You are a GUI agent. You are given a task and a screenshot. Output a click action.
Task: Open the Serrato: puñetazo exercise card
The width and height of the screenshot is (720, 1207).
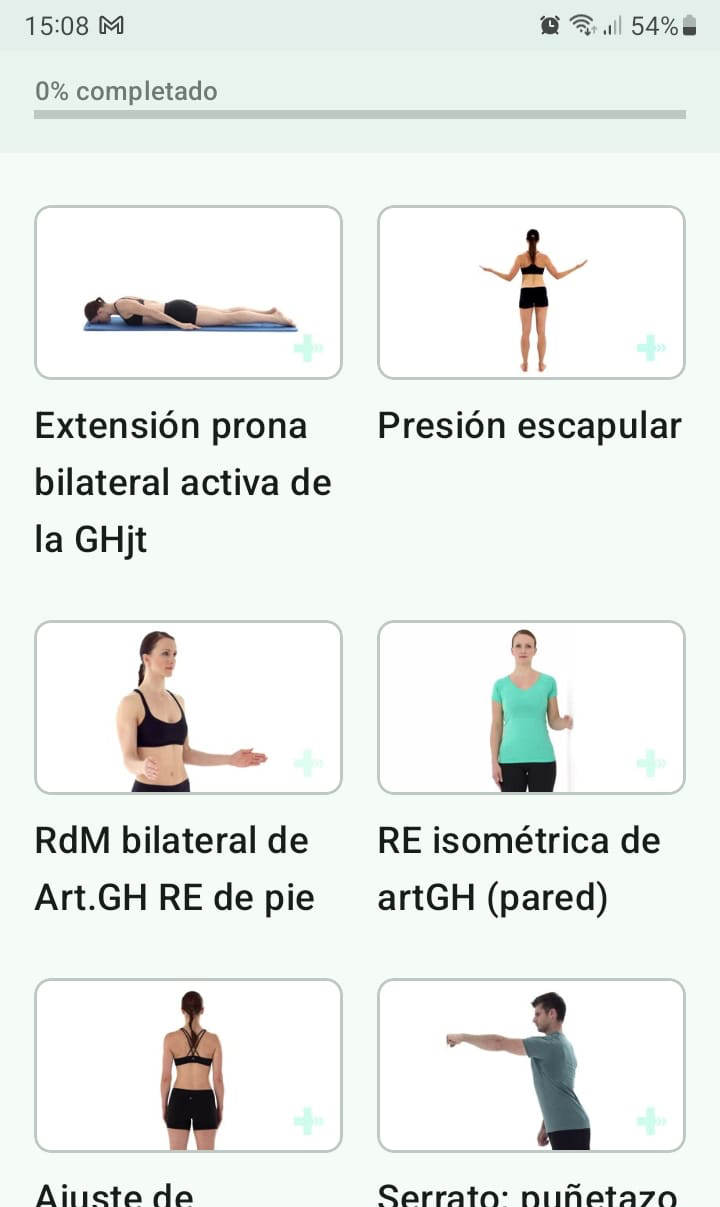click(531, 1065)
